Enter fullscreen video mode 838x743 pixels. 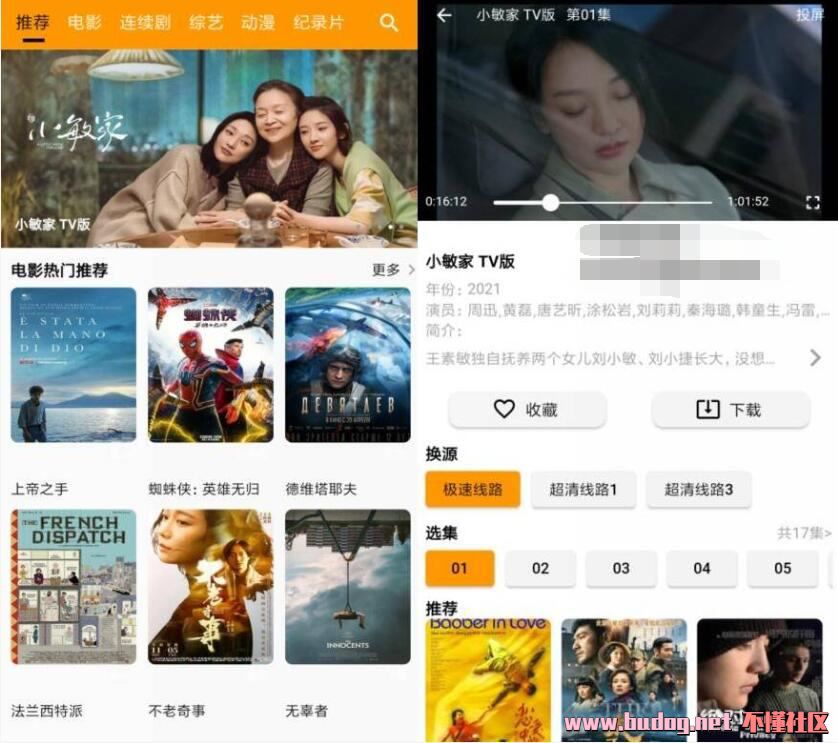812,202
